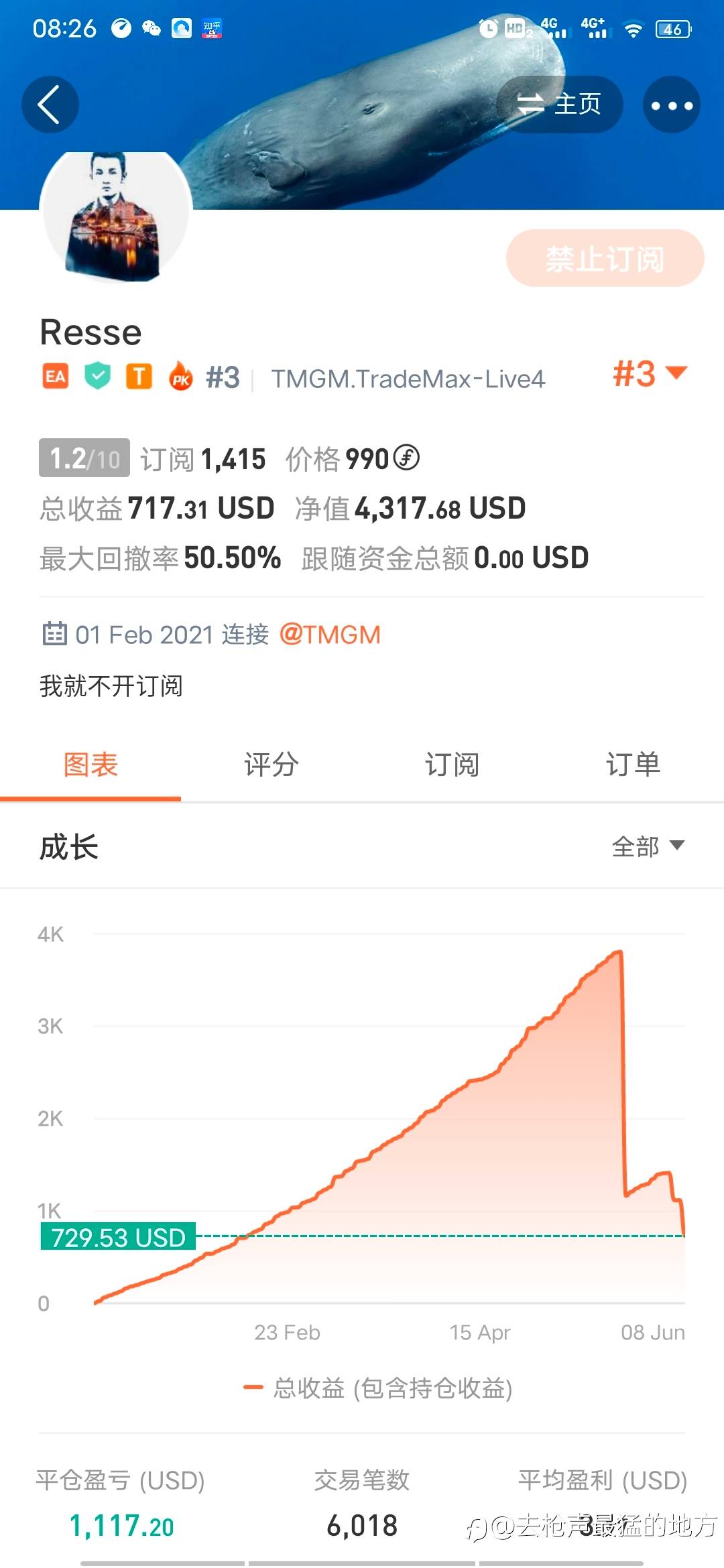Tap the PK flame badge
Viewport: 724px width, 1568px height.
[x=180, y=376]
